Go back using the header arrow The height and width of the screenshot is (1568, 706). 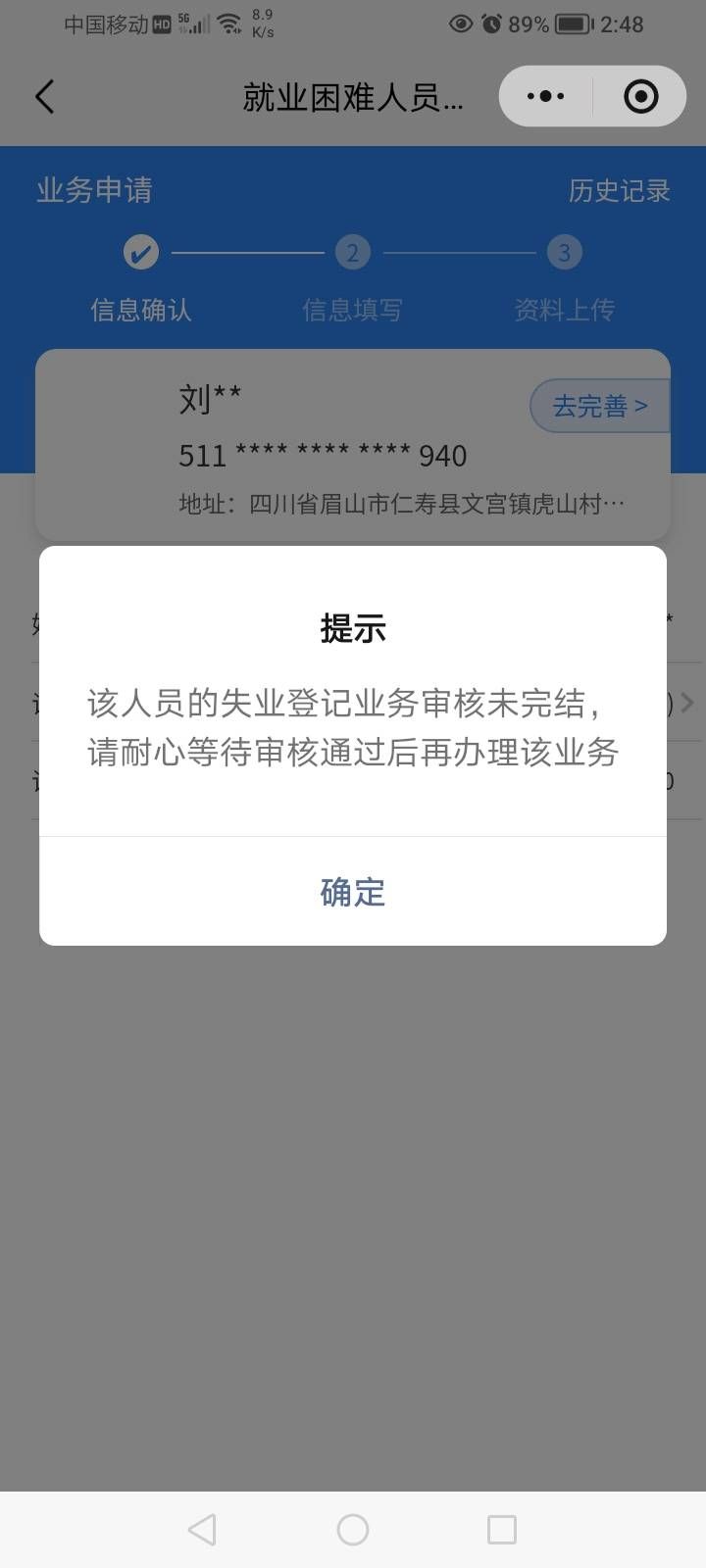pyautogui.click(x=45, y=97)
